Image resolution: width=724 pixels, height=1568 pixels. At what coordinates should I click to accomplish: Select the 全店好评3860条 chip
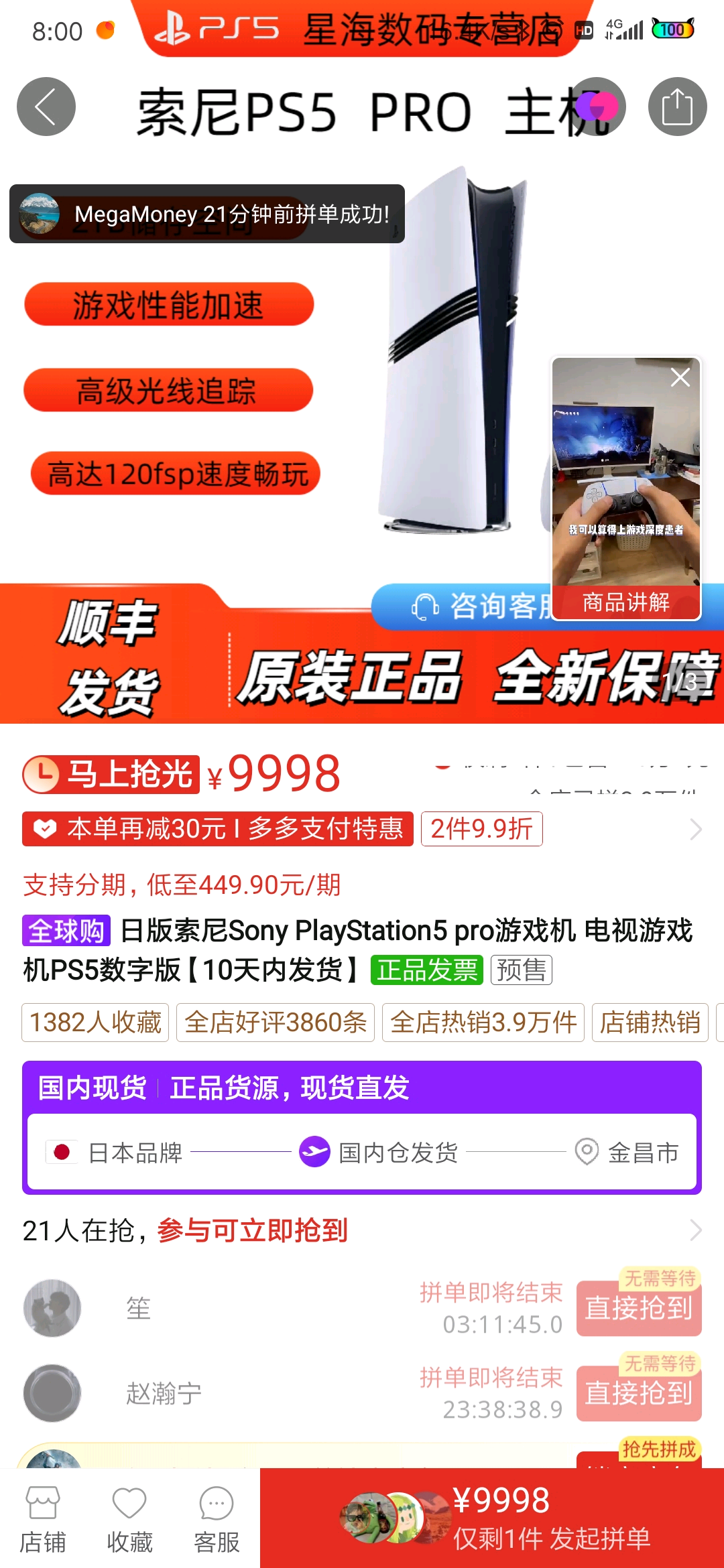click(275, 1023)
